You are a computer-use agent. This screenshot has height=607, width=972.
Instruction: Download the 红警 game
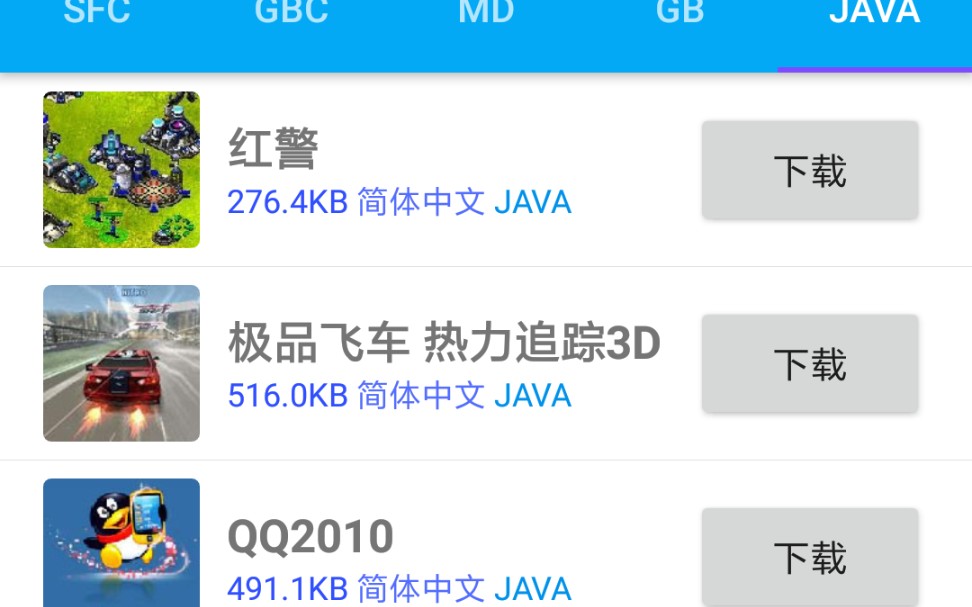(809, 171)
